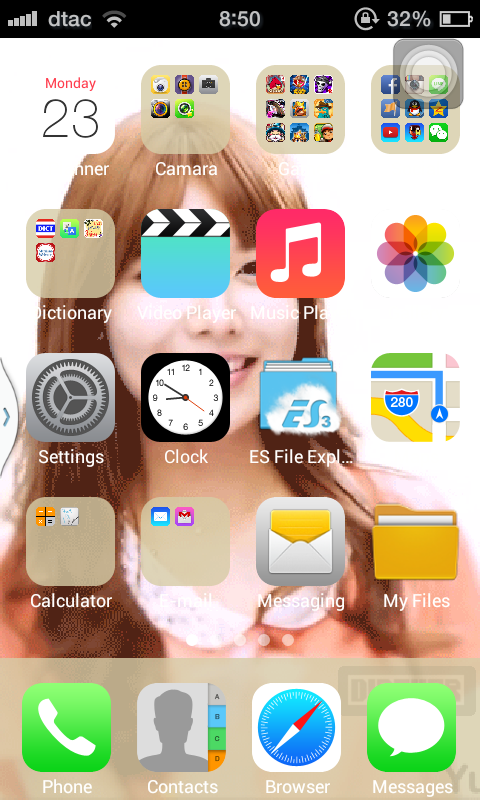The image size is (480, 800).
Task: Open the social folder containing Facebook
Action: tap(415, 109)
